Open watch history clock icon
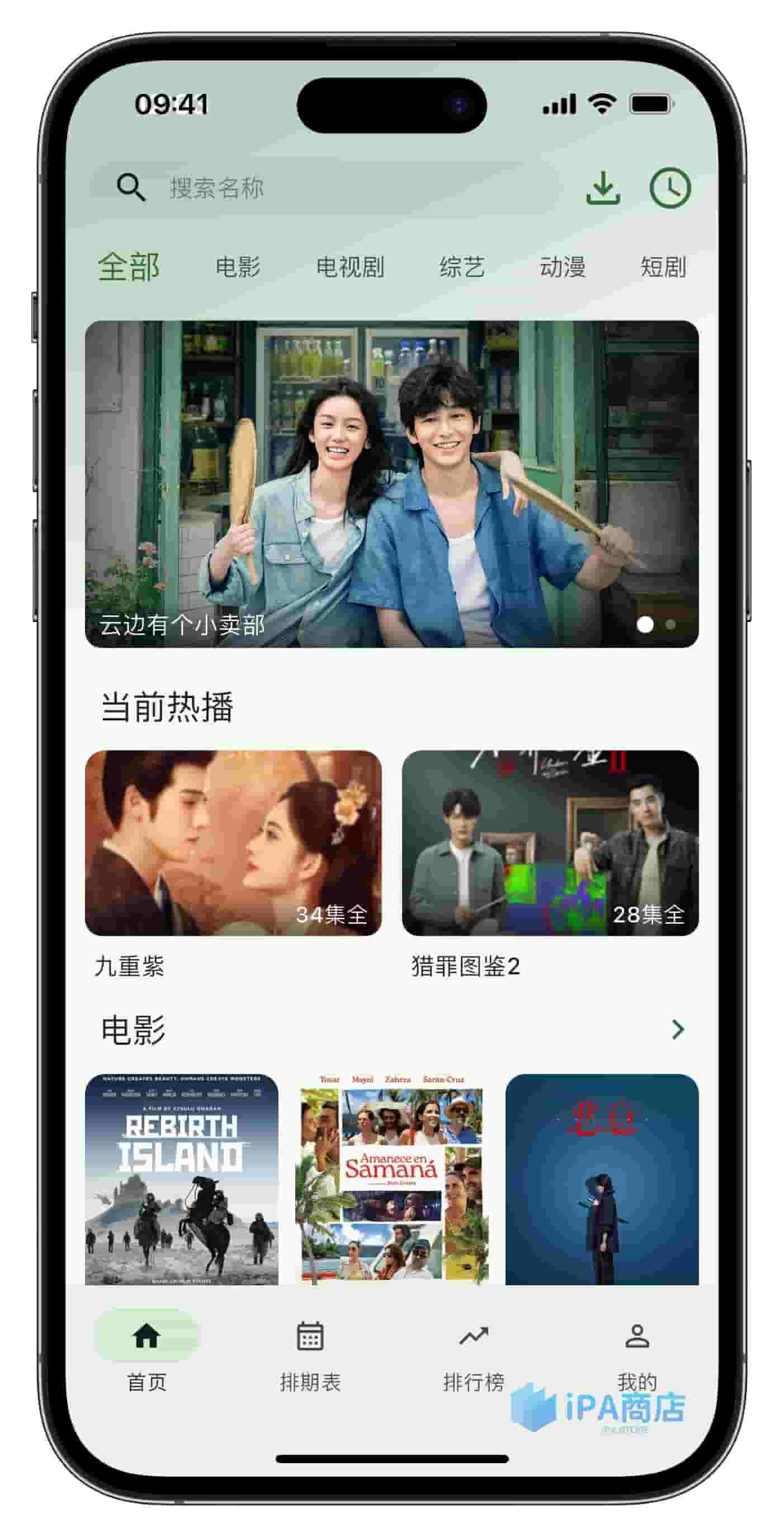Screen dimensions: 784x1537 click(669, 188)
